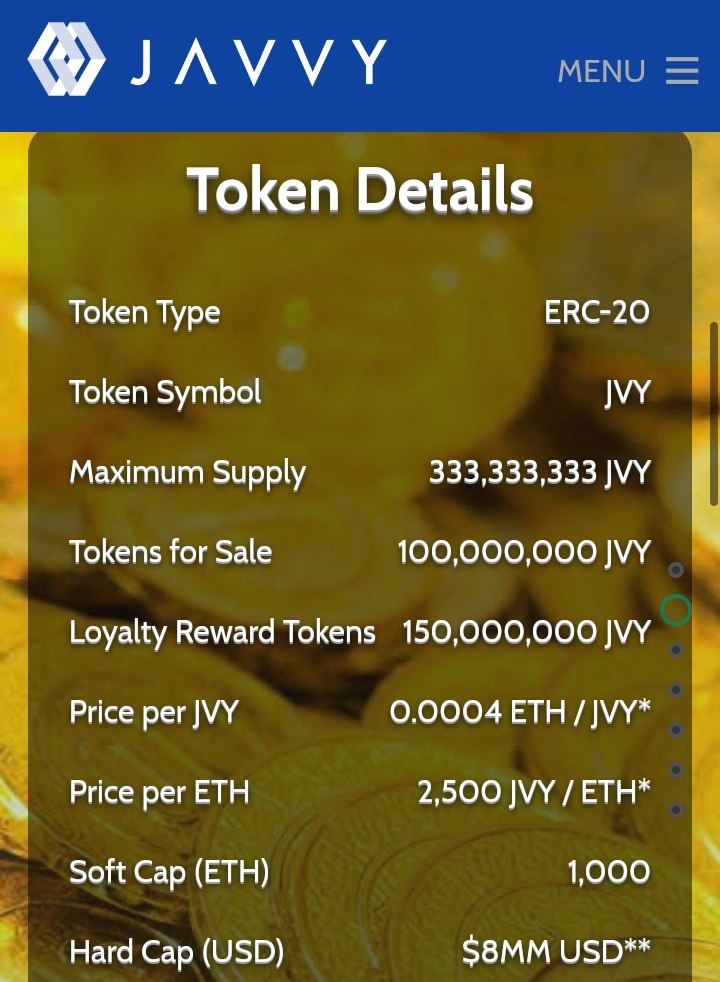
Task: Open the MENU hamburger button
Action: pyautogui.click(x=681, y=71)
